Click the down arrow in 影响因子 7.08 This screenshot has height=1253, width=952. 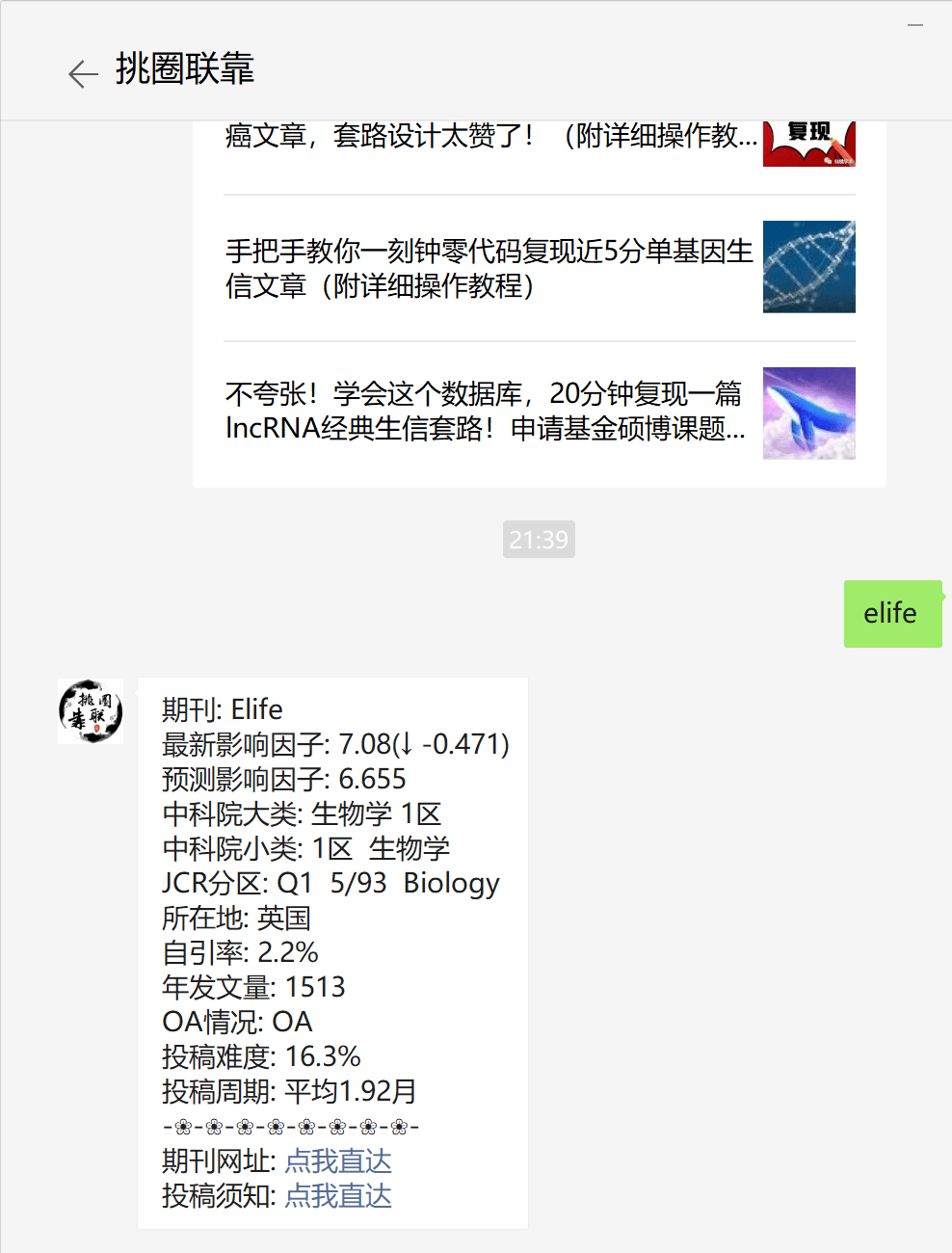click(405, 744)
